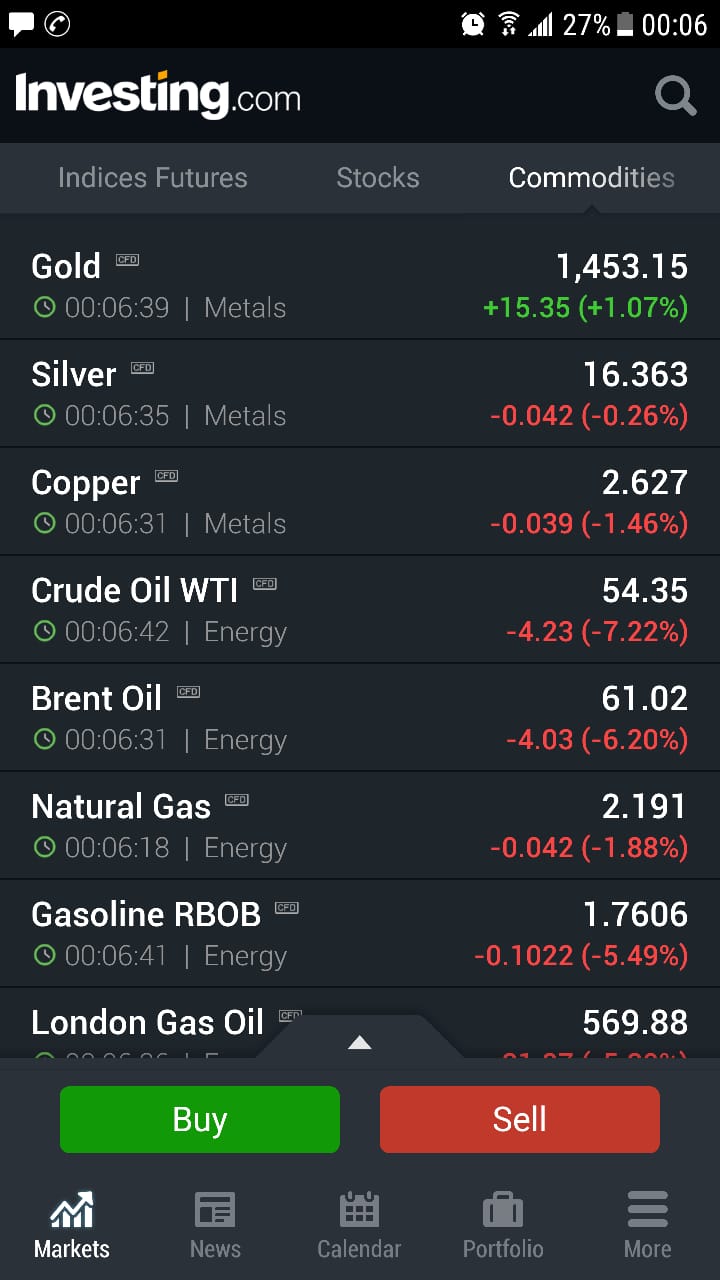View Copper commodity details
The width and height of the screenshot is (720, 1280).
[x=360, y=502]
